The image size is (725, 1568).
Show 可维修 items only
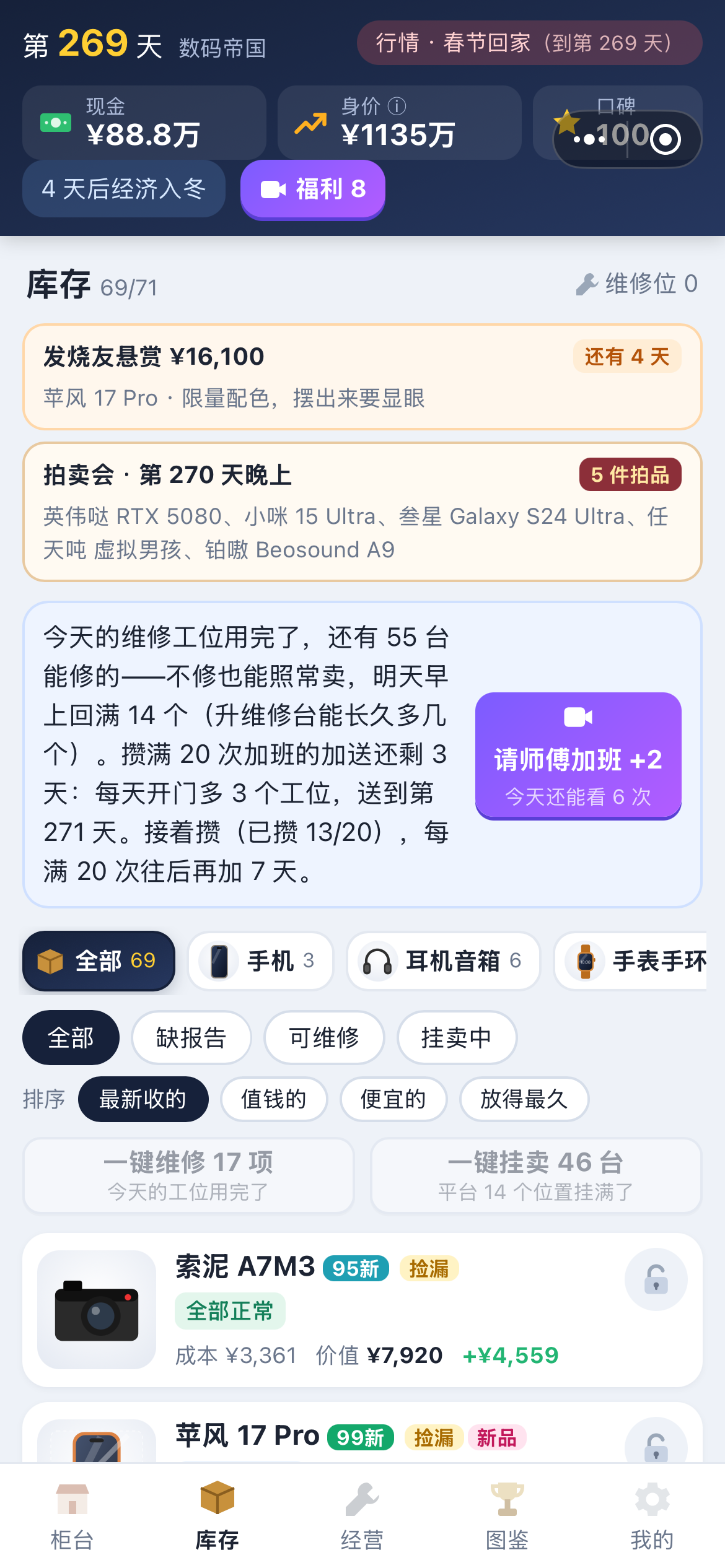(x=324, y=1037)
